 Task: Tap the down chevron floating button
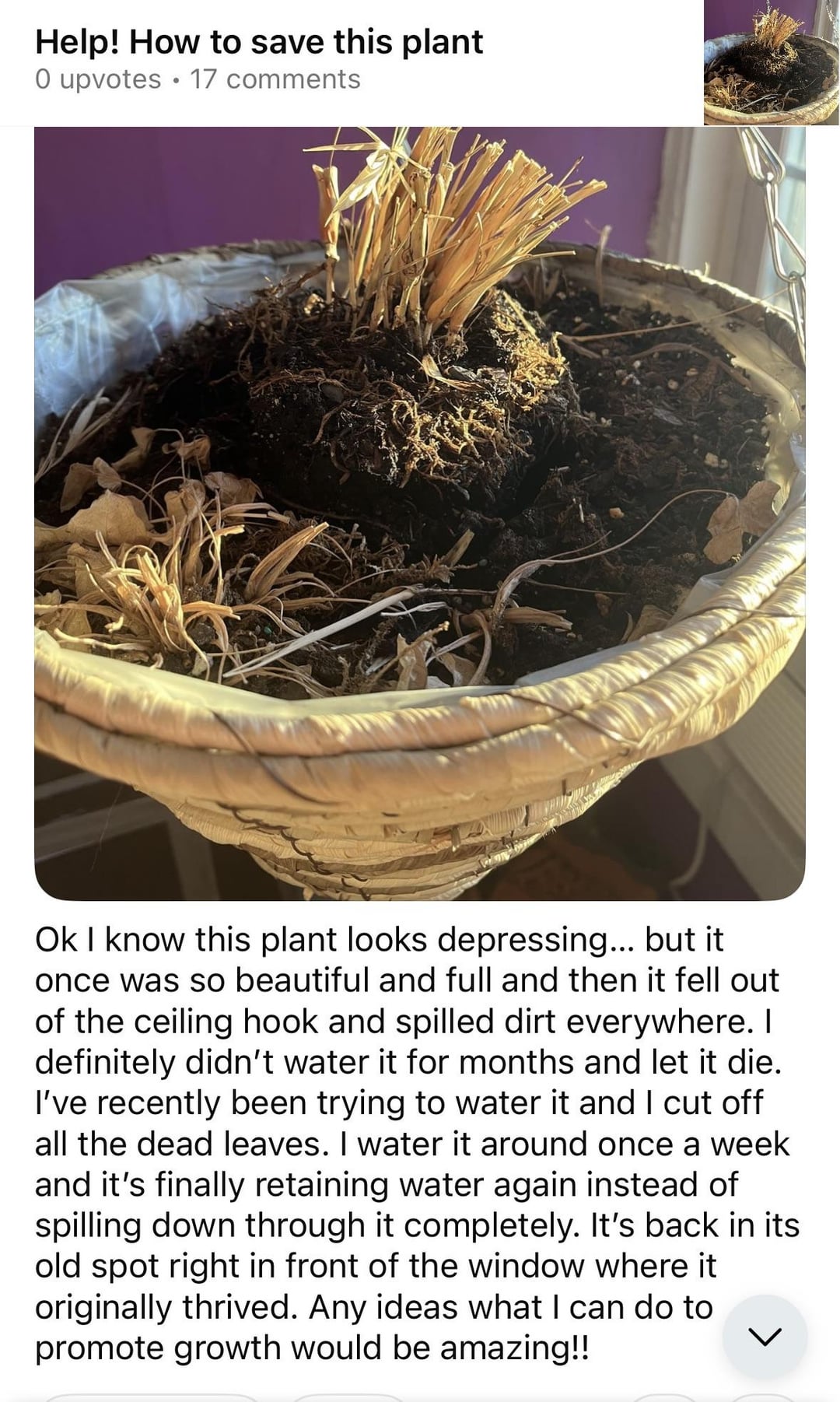[765, 1337]
